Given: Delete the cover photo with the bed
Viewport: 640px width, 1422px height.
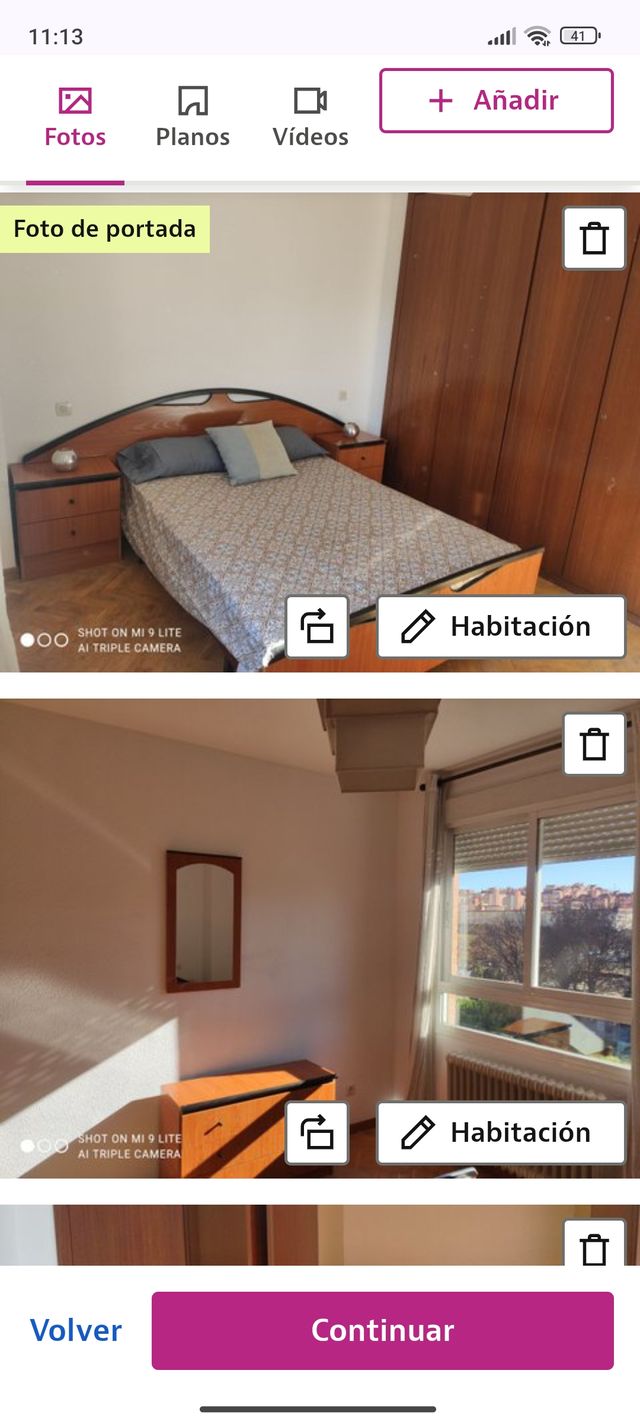Looking at the screenshot, I should [594, 239].
